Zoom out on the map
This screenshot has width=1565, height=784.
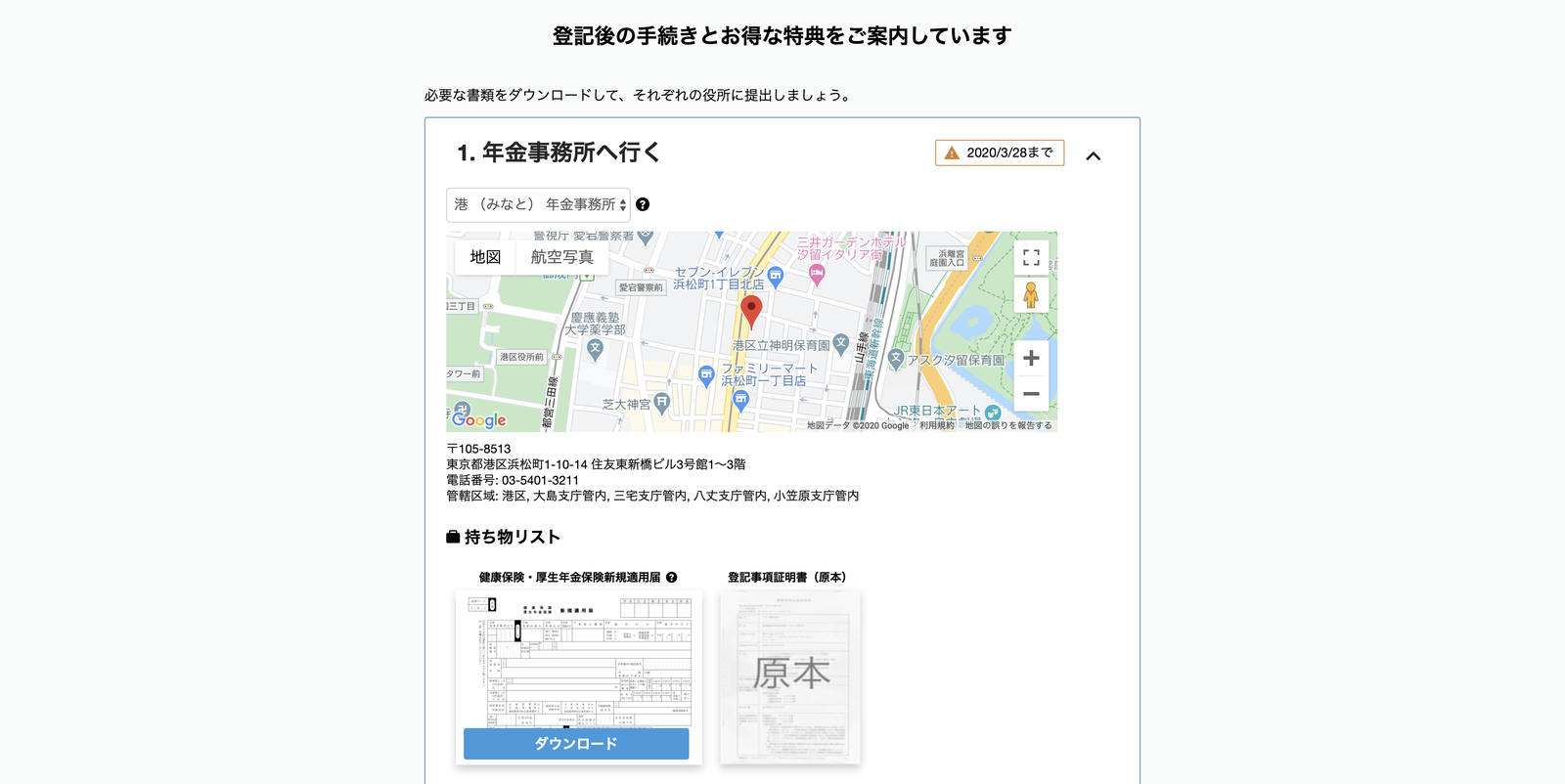click(1031, 394)
